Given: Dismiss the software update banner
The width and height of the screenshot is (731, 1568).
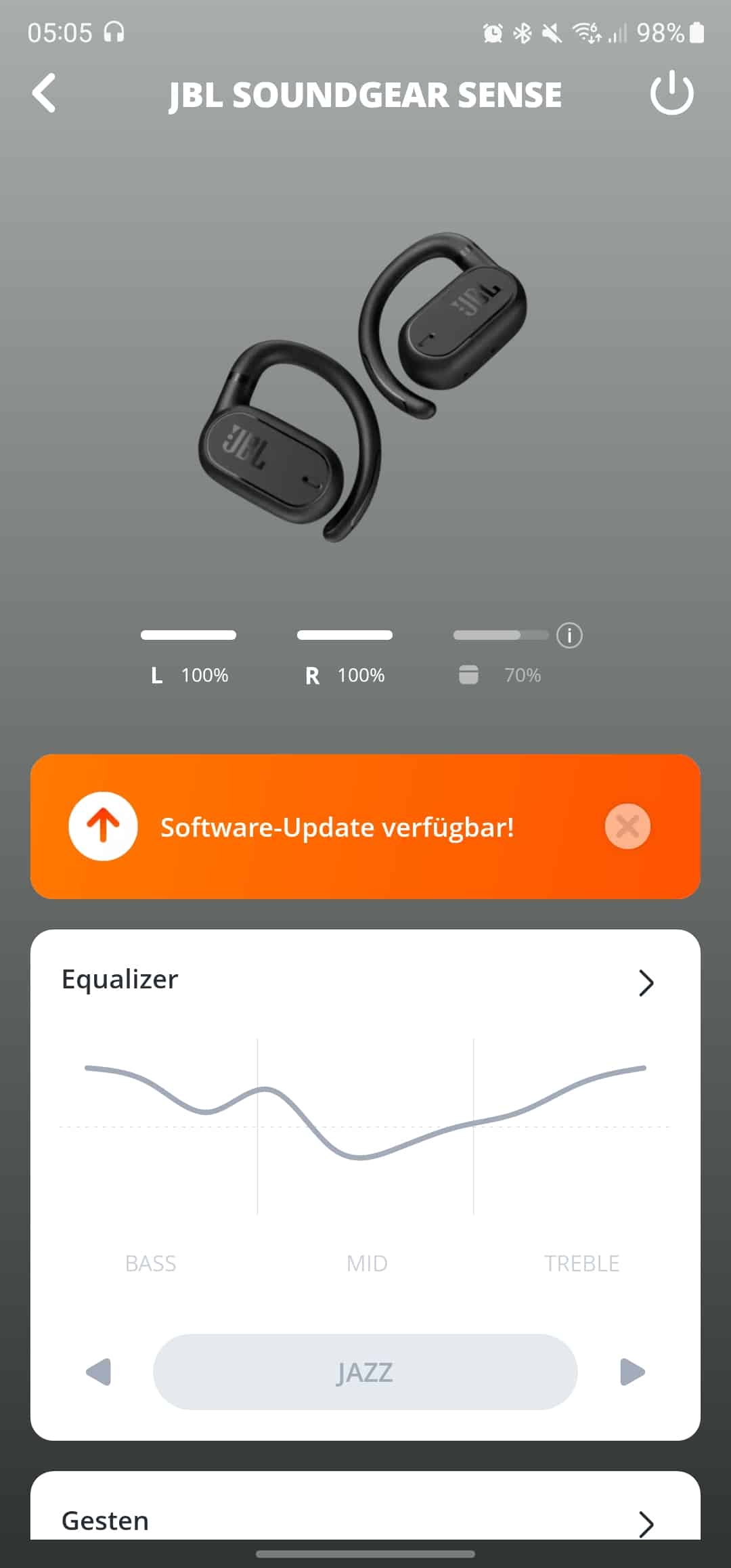Looking at the screenshot, I should 627,826.
